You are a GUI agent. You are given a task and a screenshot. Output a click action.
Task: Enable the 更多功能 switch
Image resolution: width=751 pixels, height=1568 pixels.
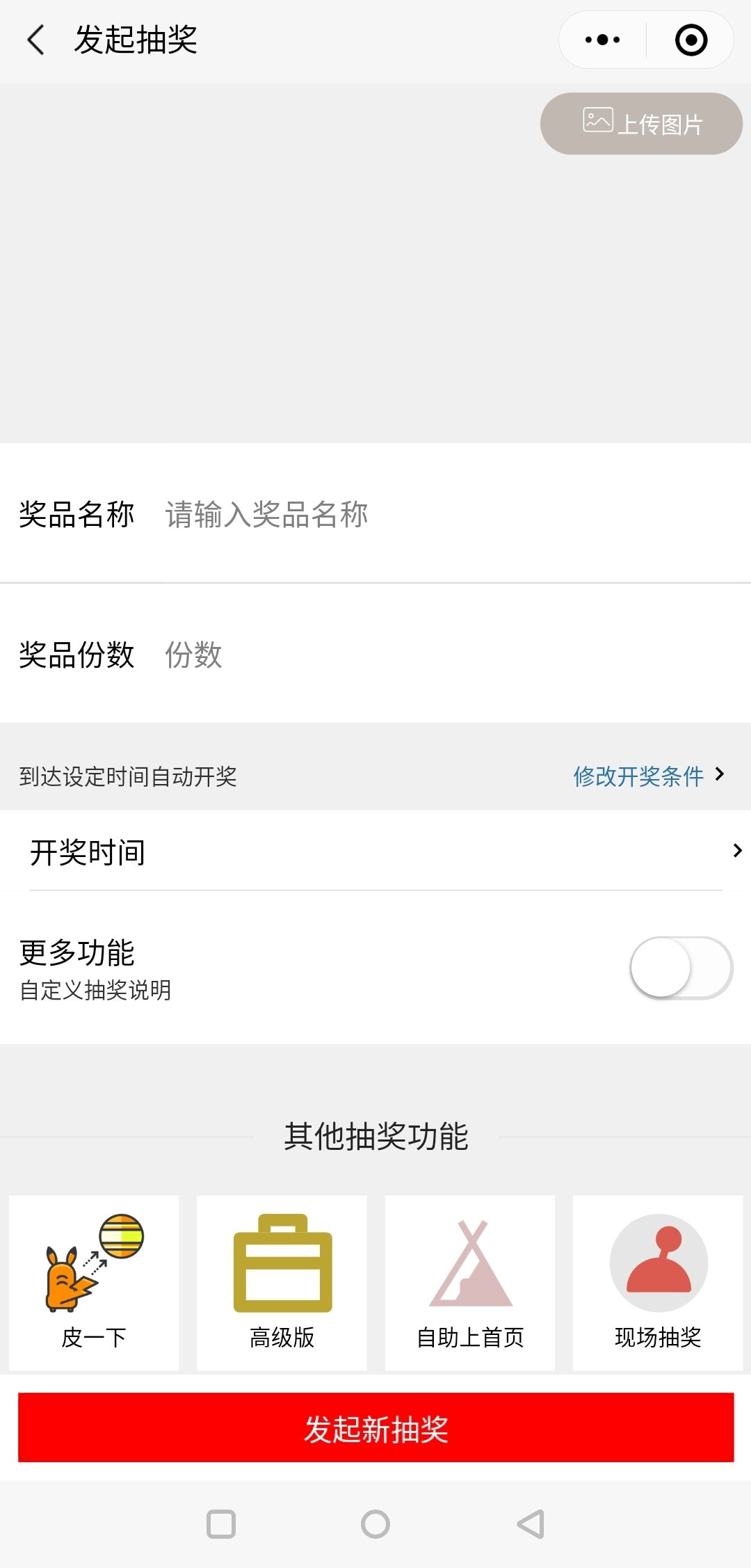(681, 967)
